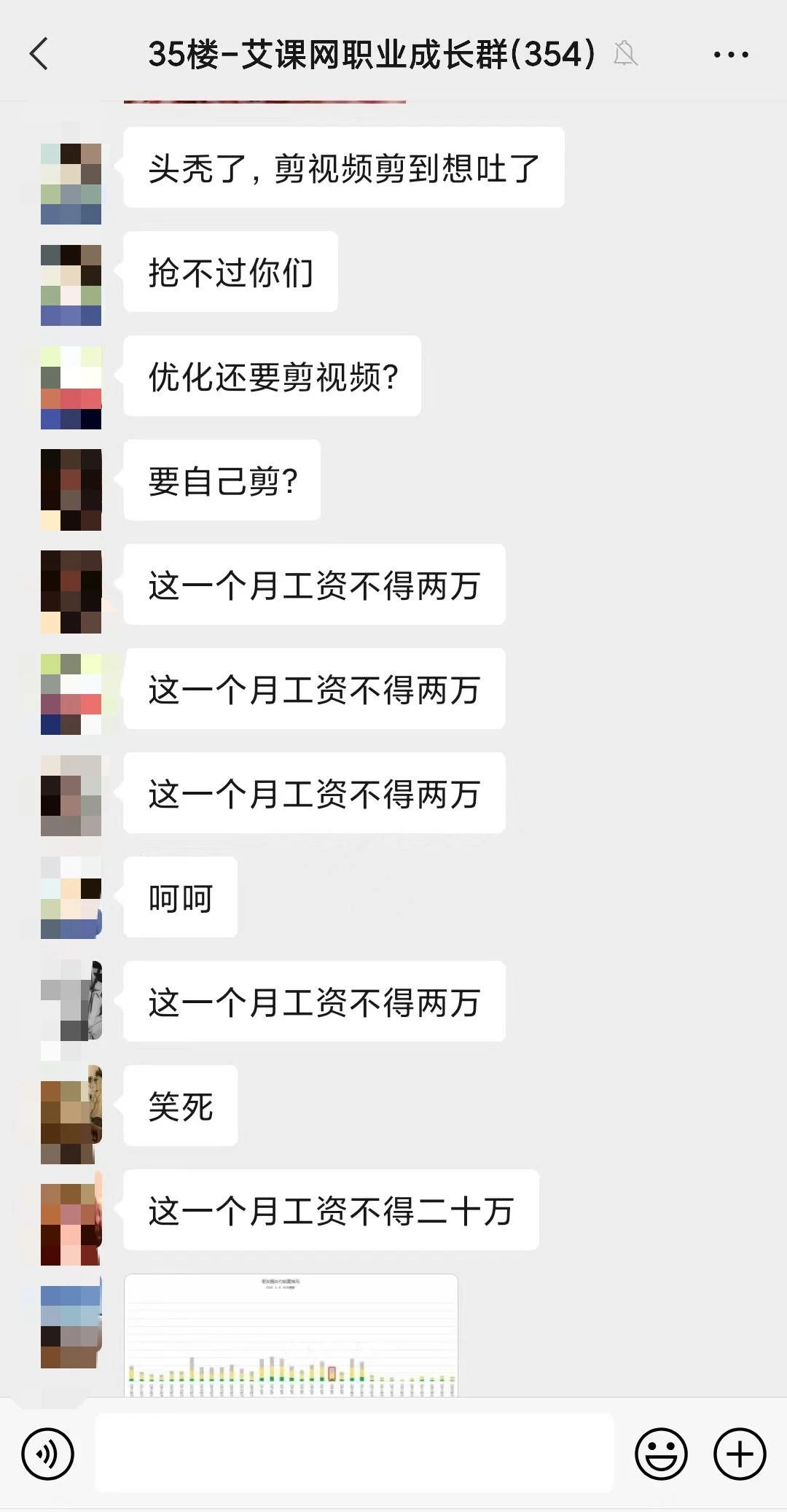This screenshot has height=1512, width=787.
Task: Open avatar beside 呵呵 message
Action: tap(71, 897)
